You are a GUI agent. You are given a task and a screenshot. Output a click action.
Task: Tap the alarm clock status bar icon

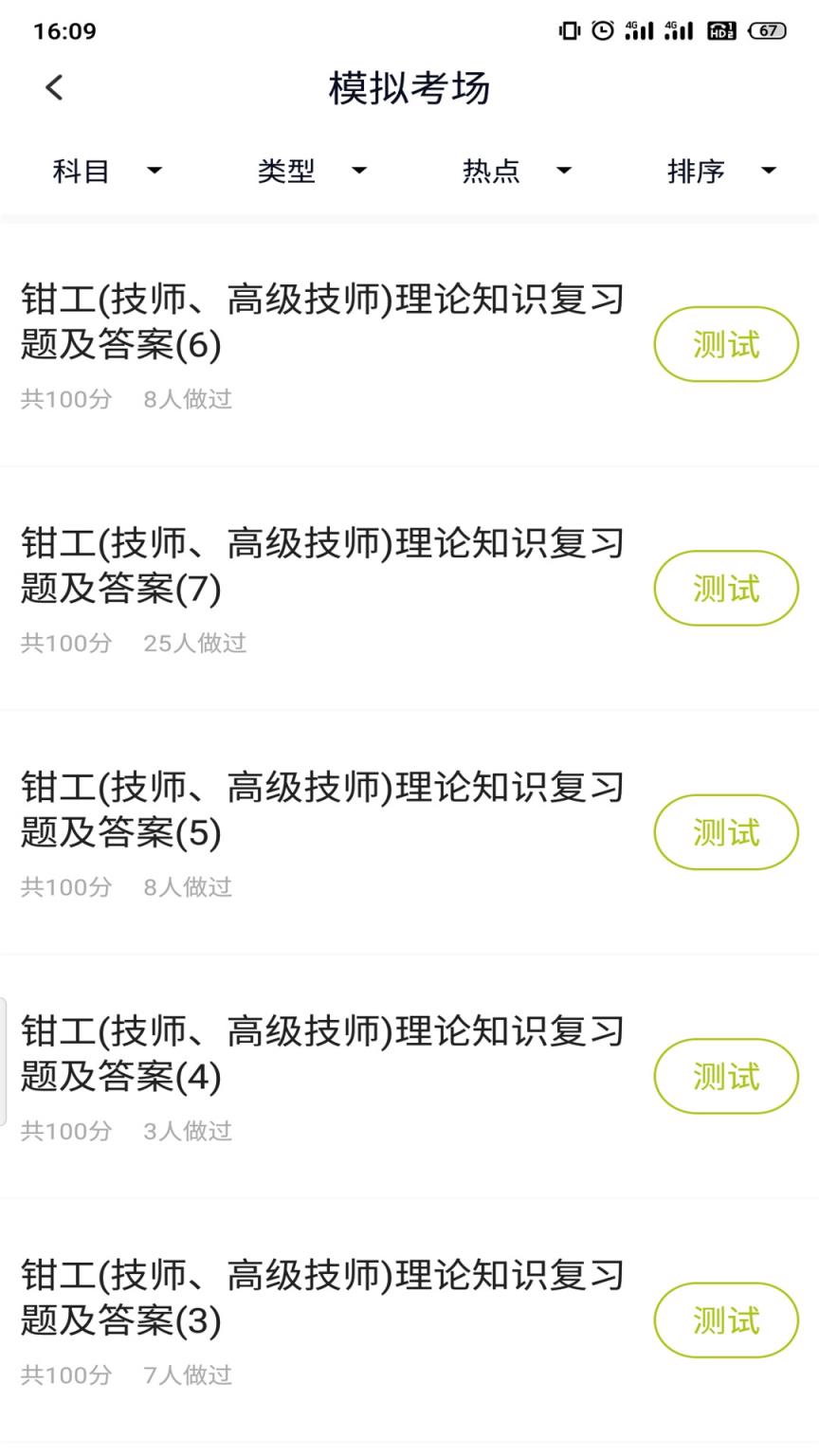coord(603,29)
